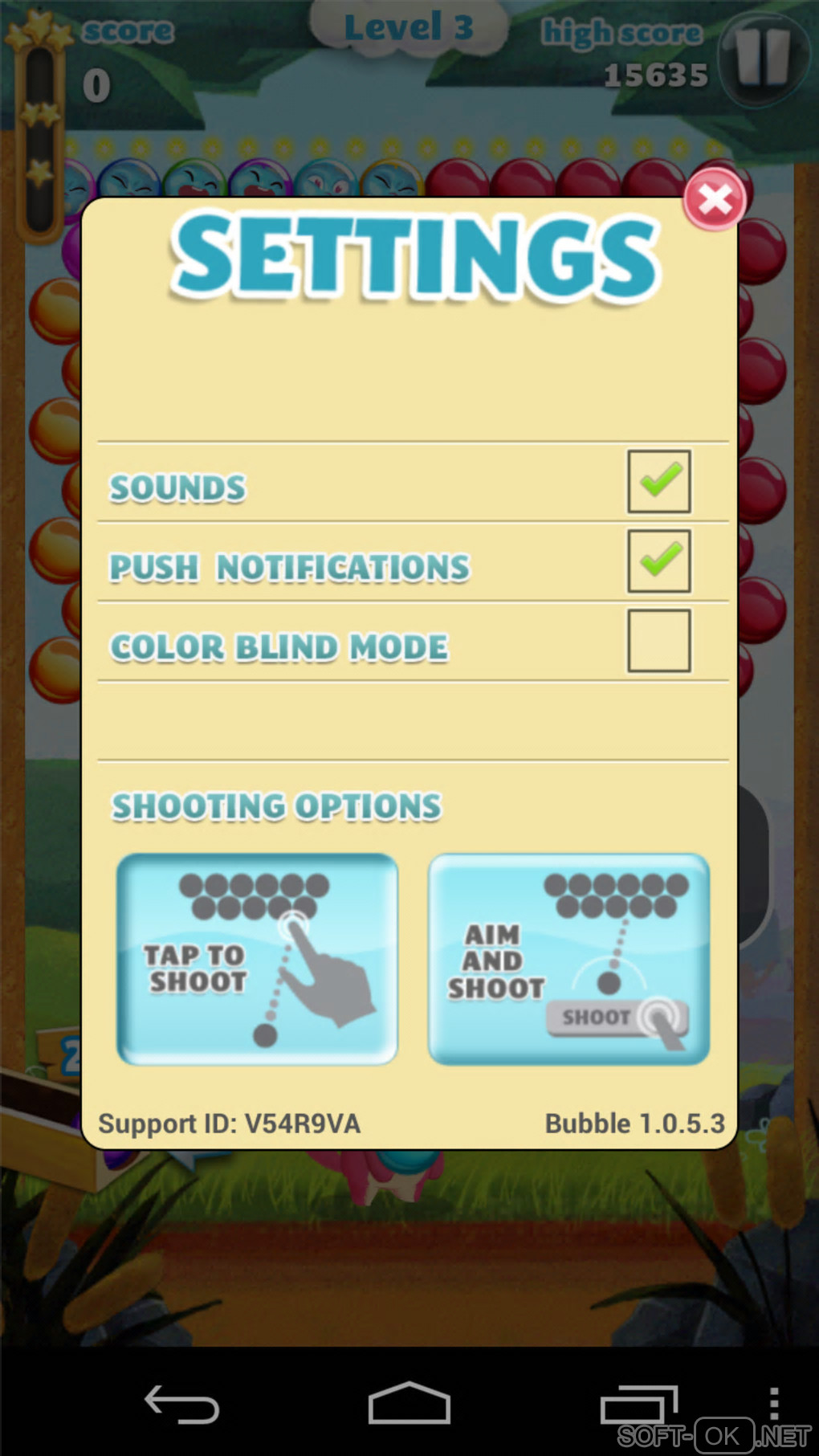Go back with system back button

pyautogui.click(x=181, y=1405)
